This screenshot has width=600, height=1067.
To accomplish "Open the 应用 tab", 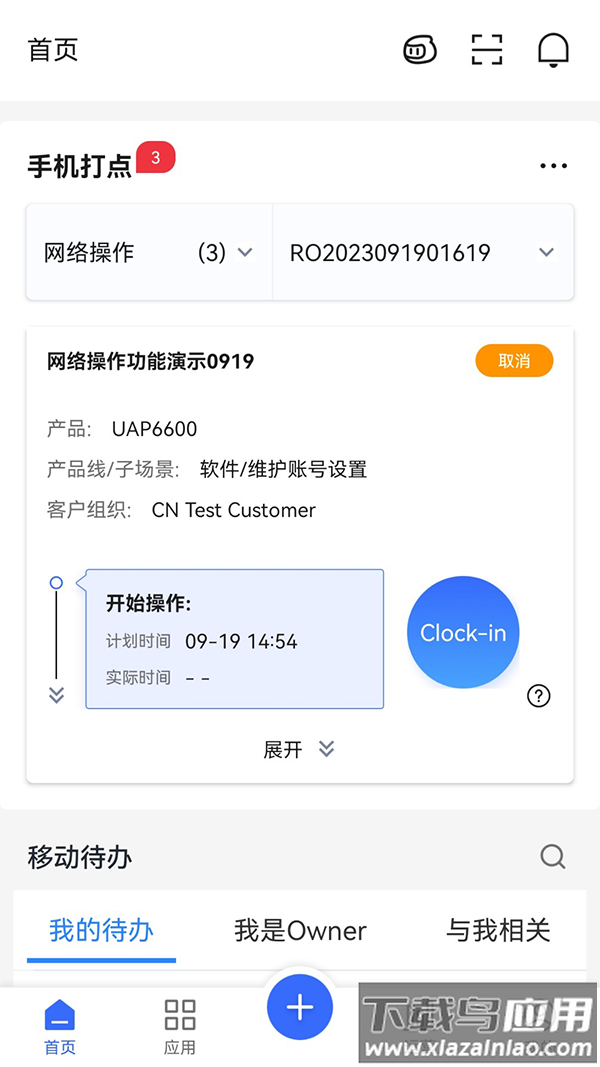I will pos(180,1027).
